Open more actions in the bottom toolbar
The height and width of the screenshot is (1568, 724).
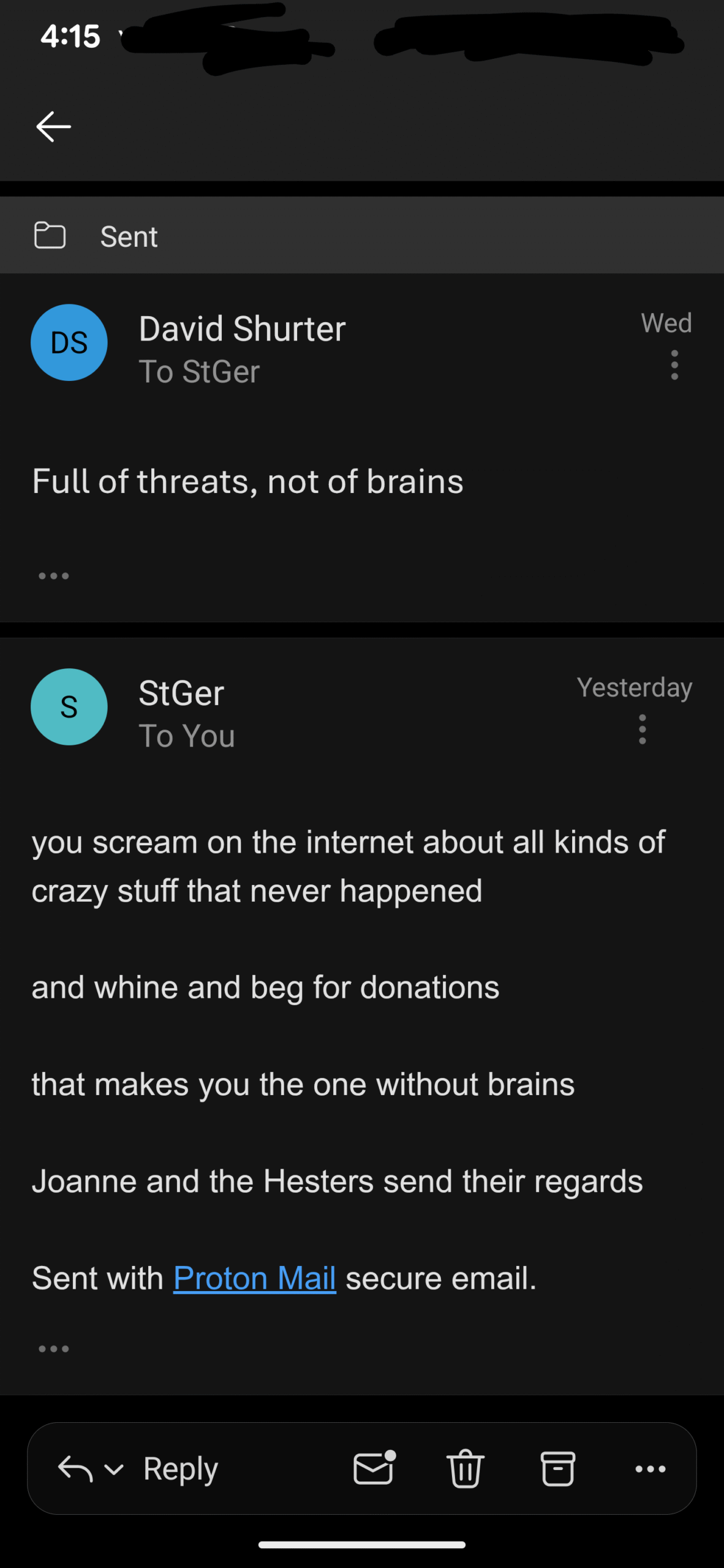[650, 1468]
